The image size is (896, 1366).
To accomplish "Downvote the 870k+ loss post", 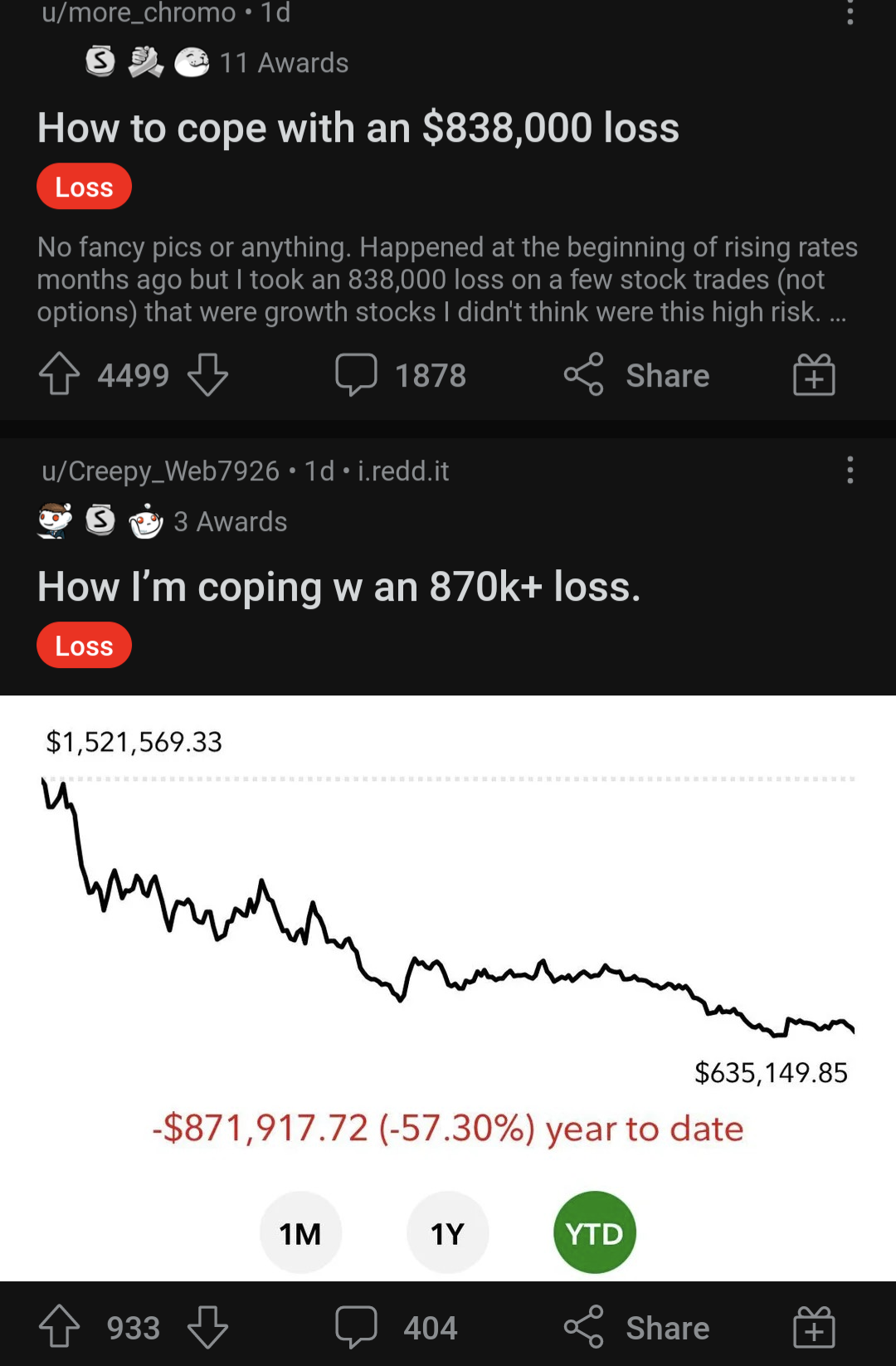I will click(207, 1326).
